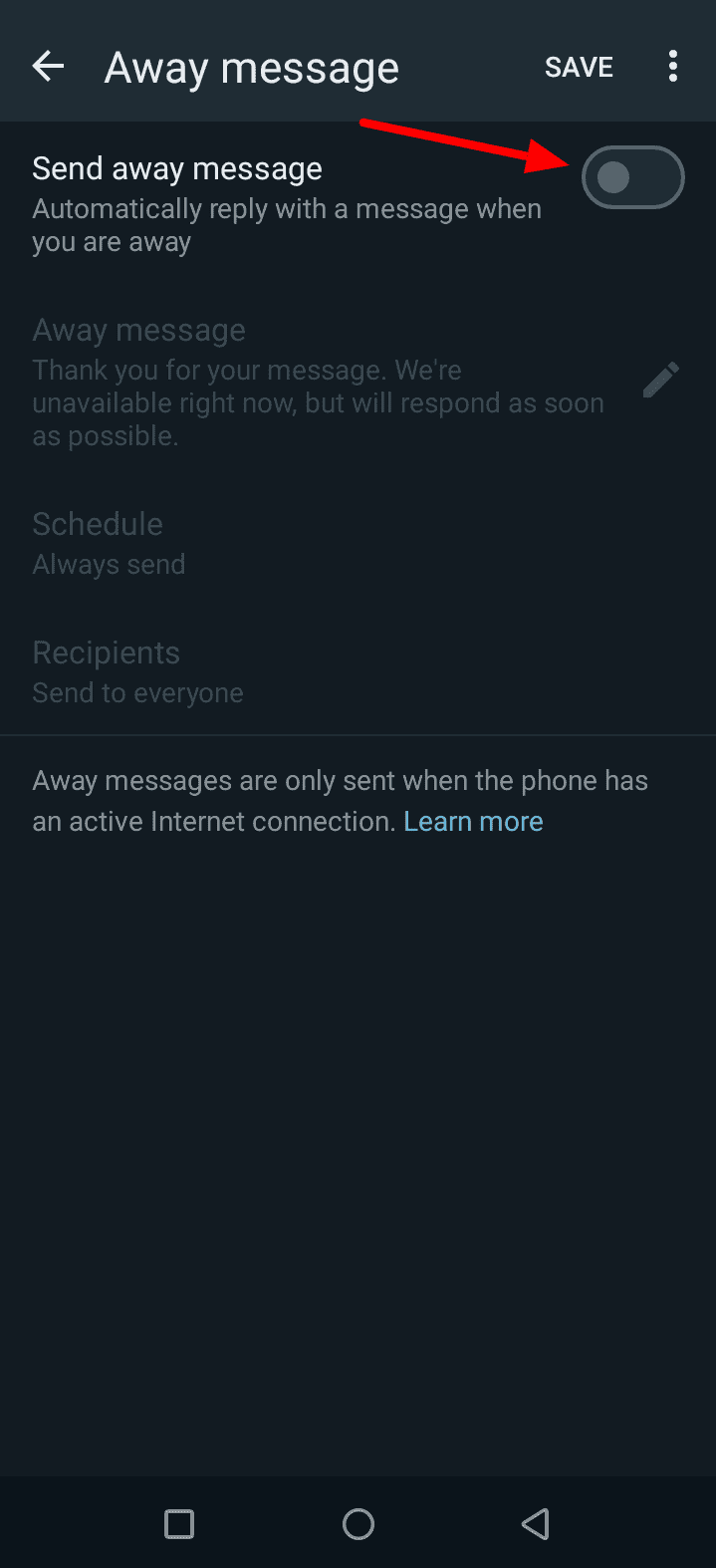Go back using the arrow

coord(48,67)
